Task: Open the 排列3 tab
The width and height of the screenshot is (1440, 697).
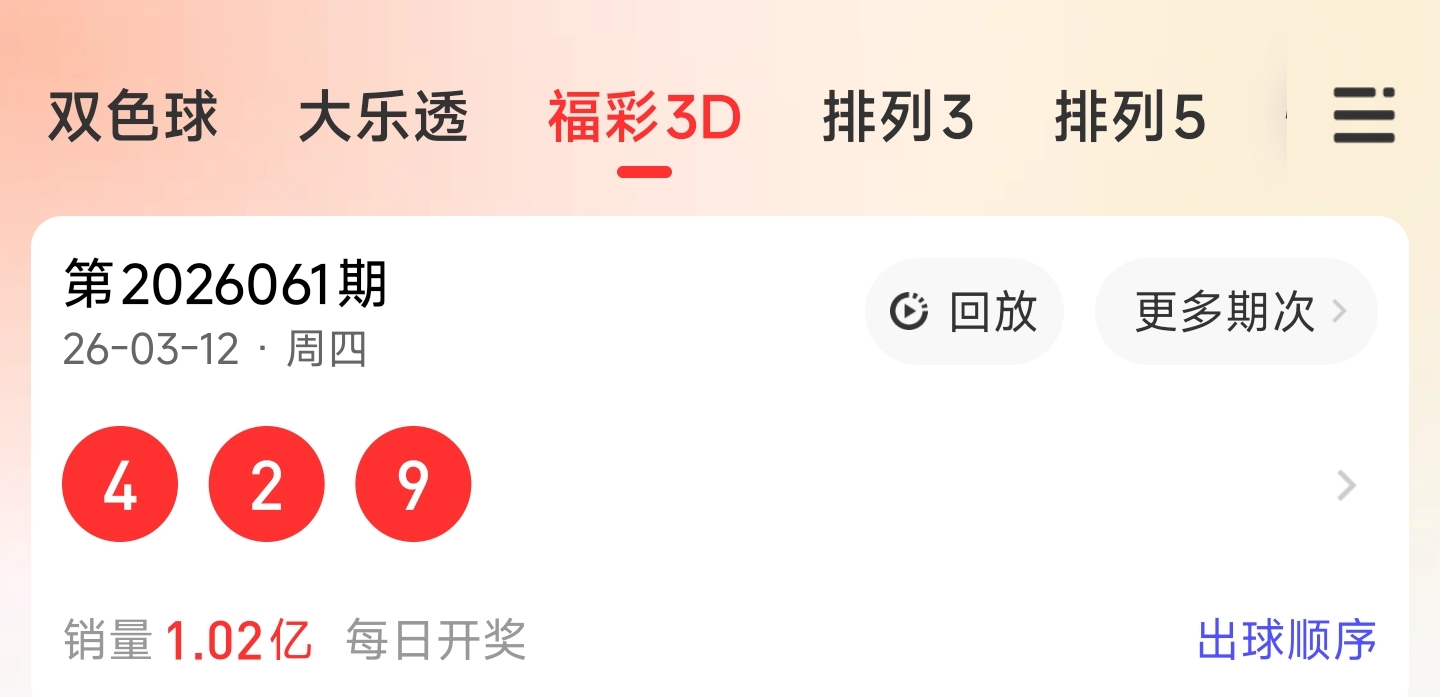Action: 898,118
